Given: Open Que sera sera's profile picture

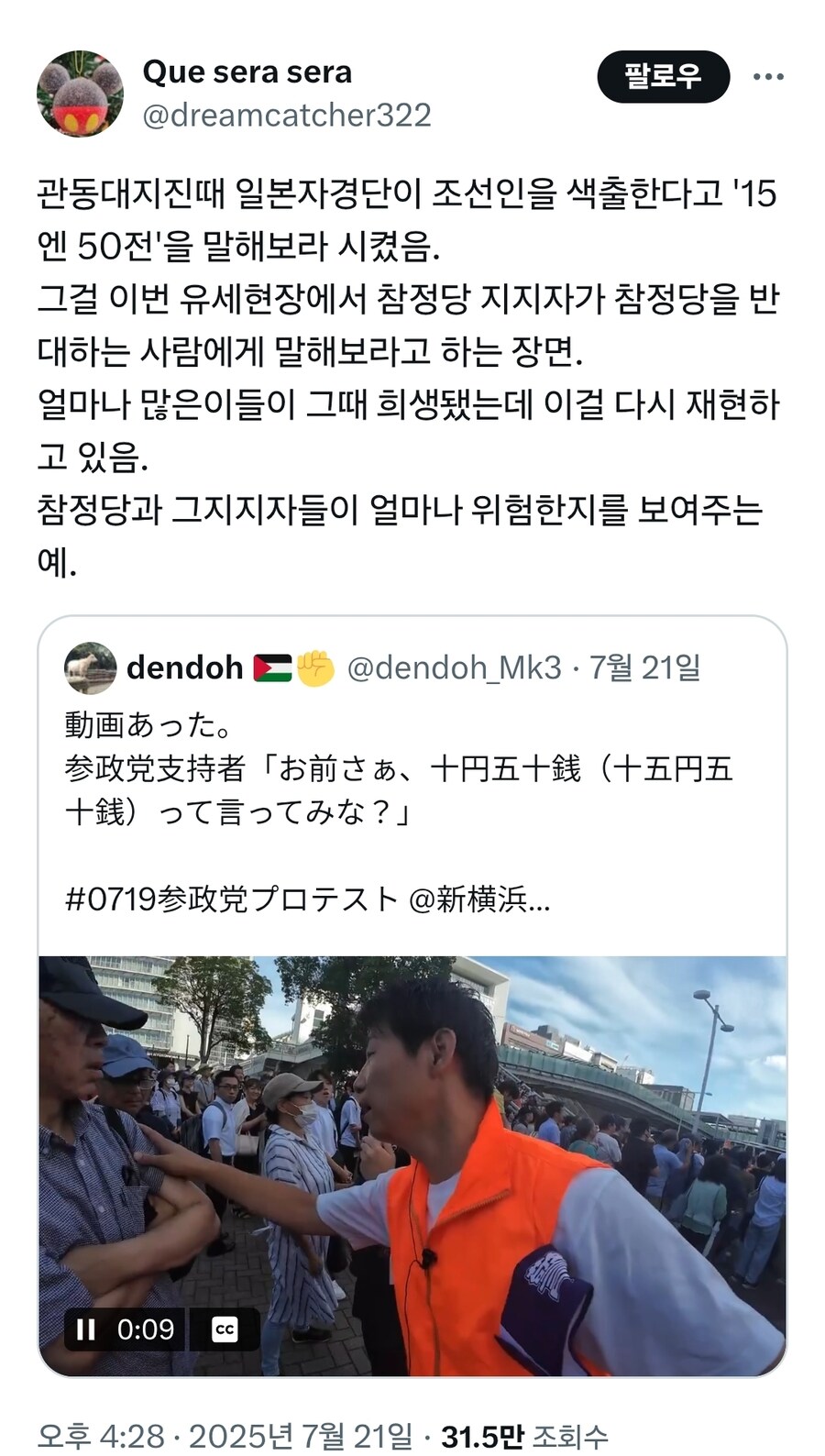Looking at the screenshot, I should click(x=80, y=94).
